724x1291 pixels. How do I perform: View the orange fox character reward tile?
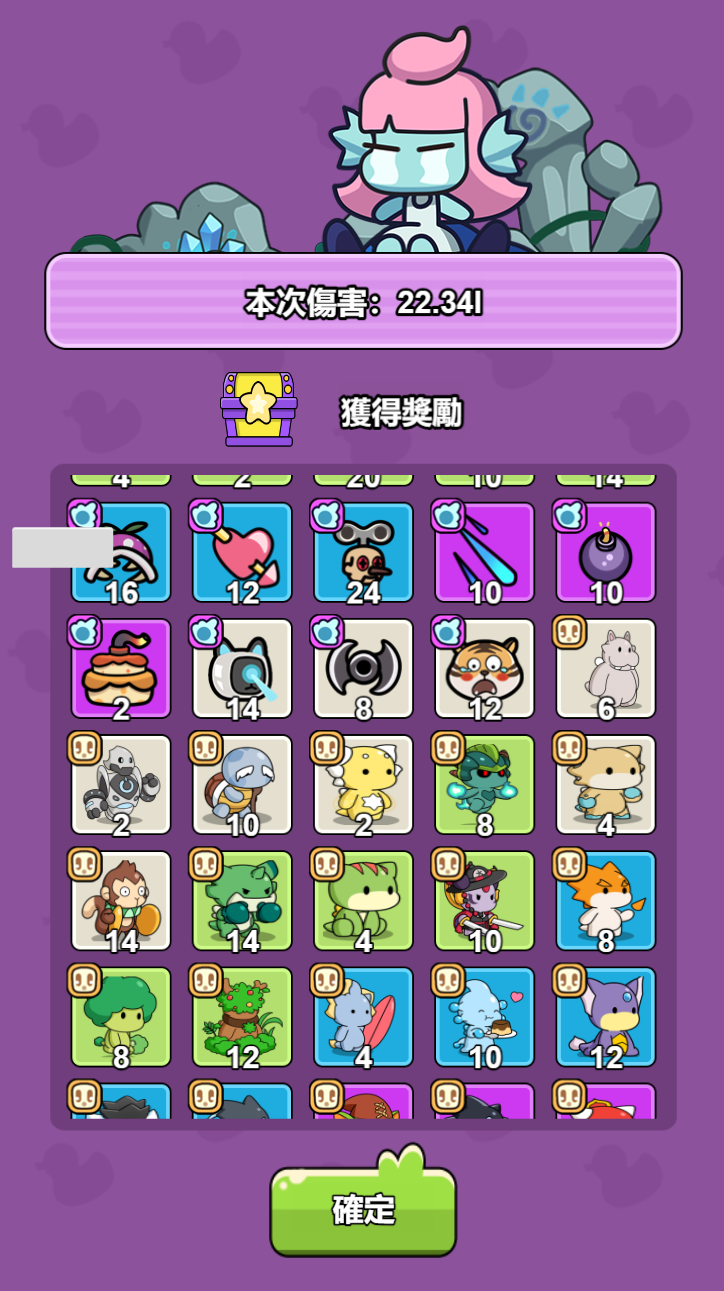[605, 900]
